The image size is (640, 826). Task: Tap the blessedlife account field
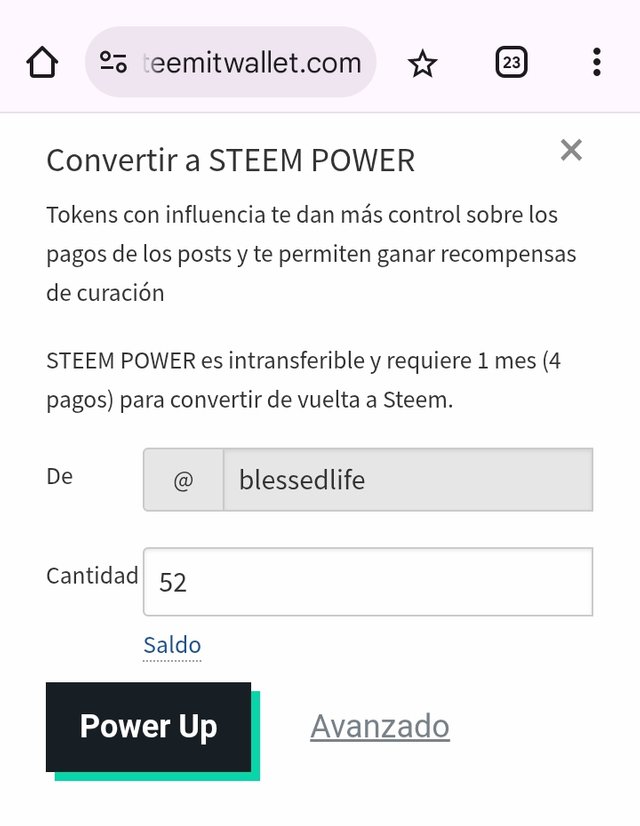click(x=406, y=480)
